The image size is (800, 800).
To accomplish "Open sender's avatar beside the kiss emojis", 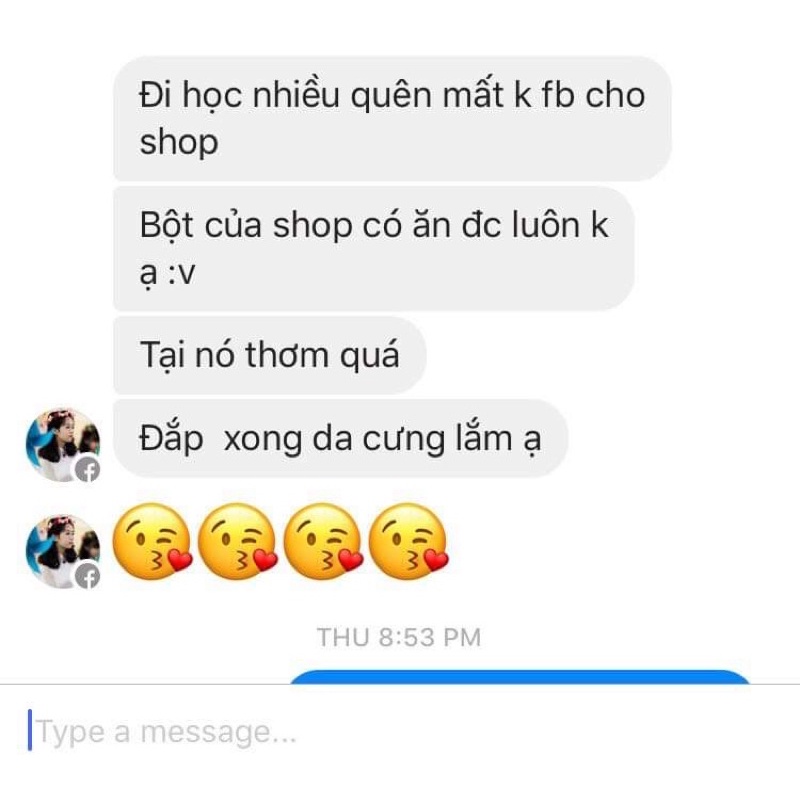I will coord(62,551).
